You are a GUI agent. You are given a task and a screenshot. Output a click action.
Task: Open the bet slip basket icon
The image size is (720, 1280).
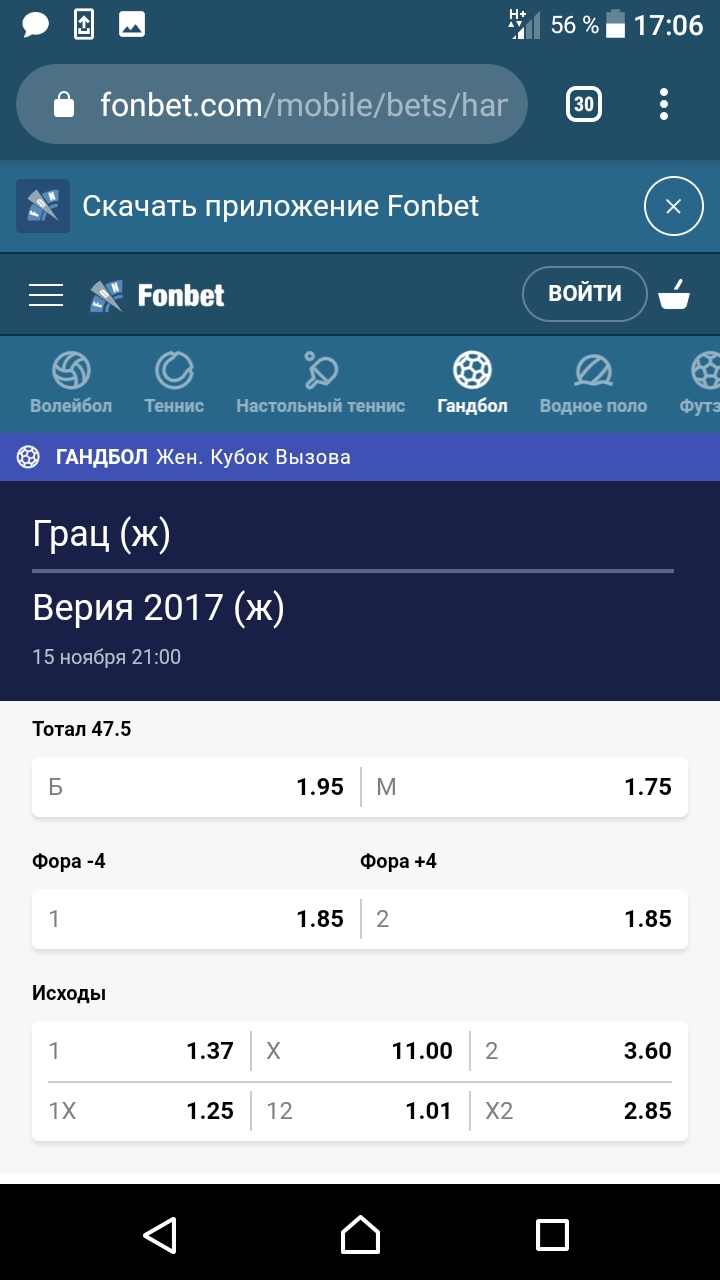674,294
